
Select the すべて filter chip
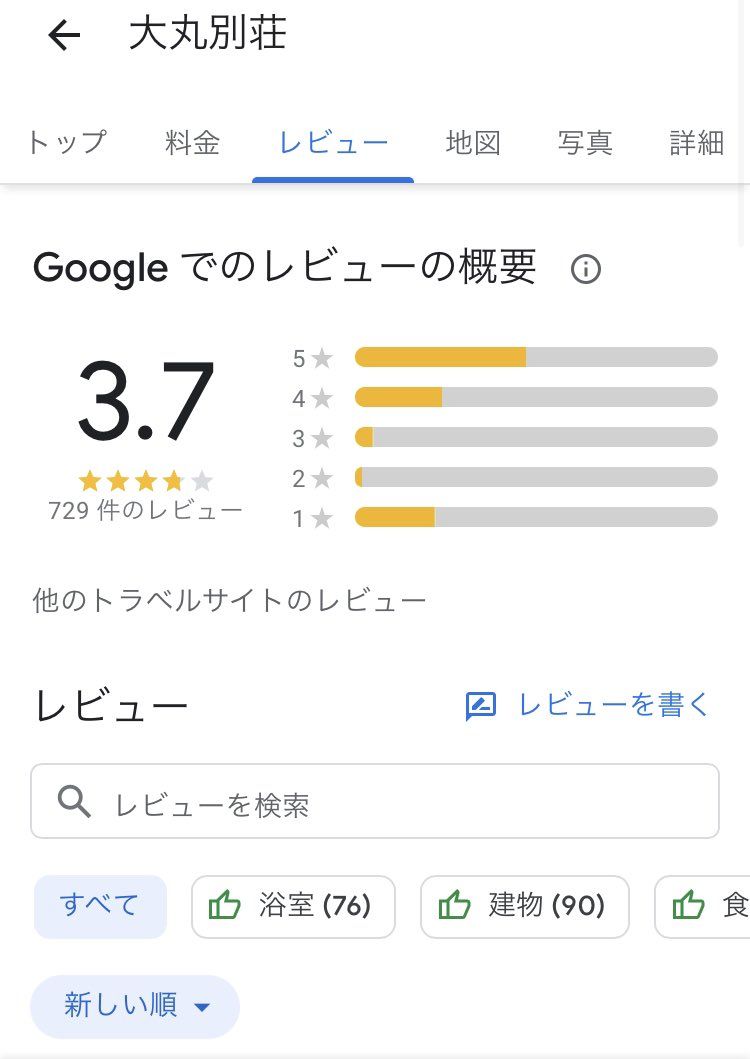point(100,906)
